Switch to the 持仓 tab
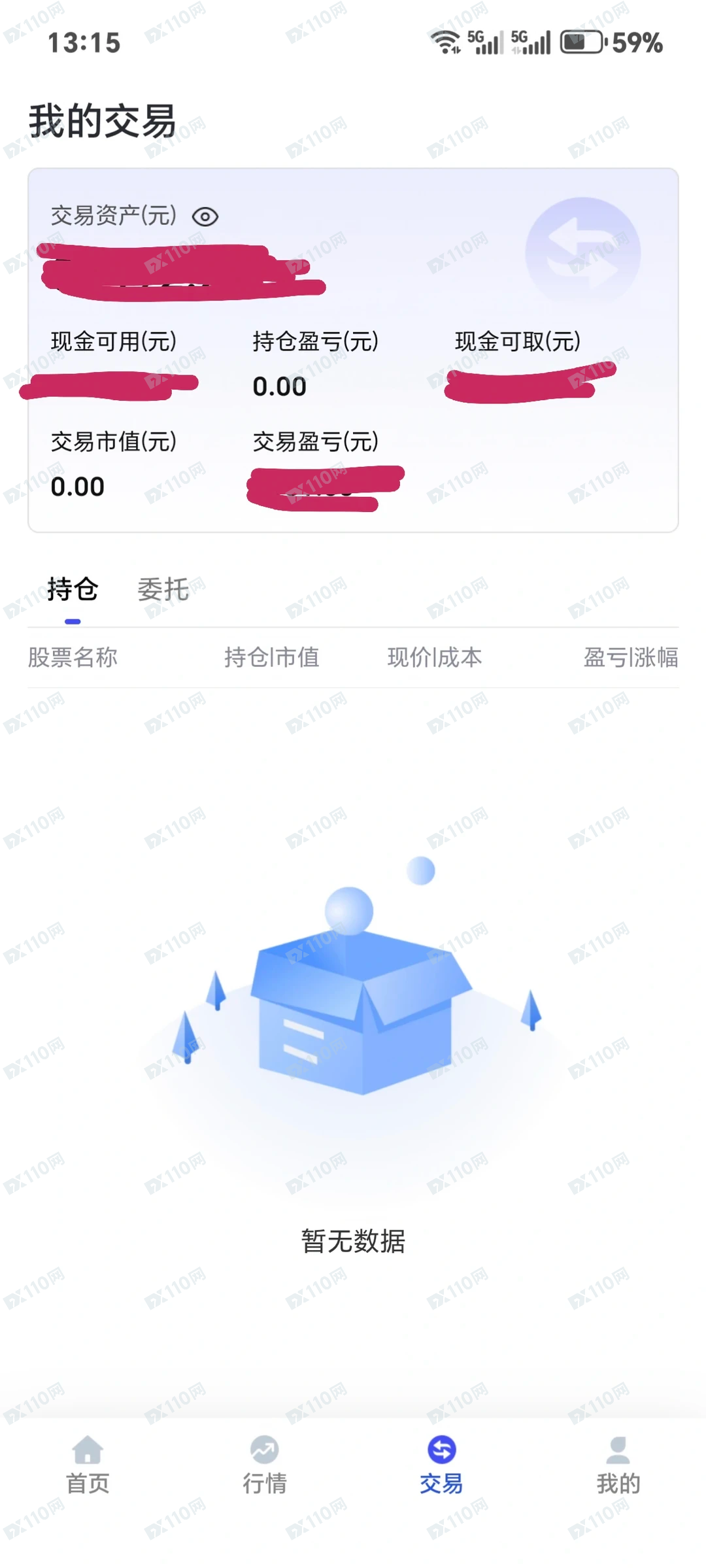This screenshot has height=1568, width=706. [73, 590]
